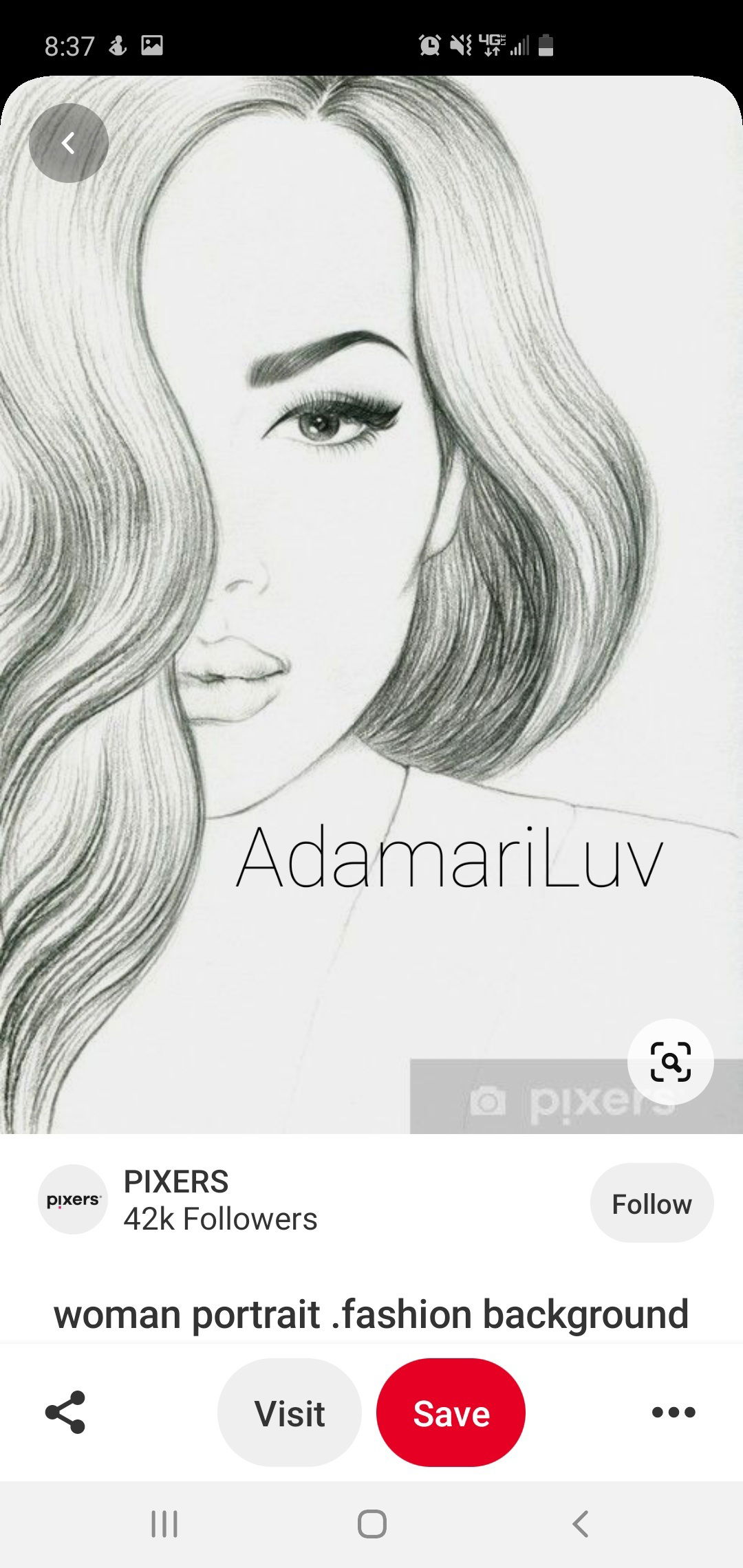Open Pinterest Lens visual search on the image

(671, 1061)
